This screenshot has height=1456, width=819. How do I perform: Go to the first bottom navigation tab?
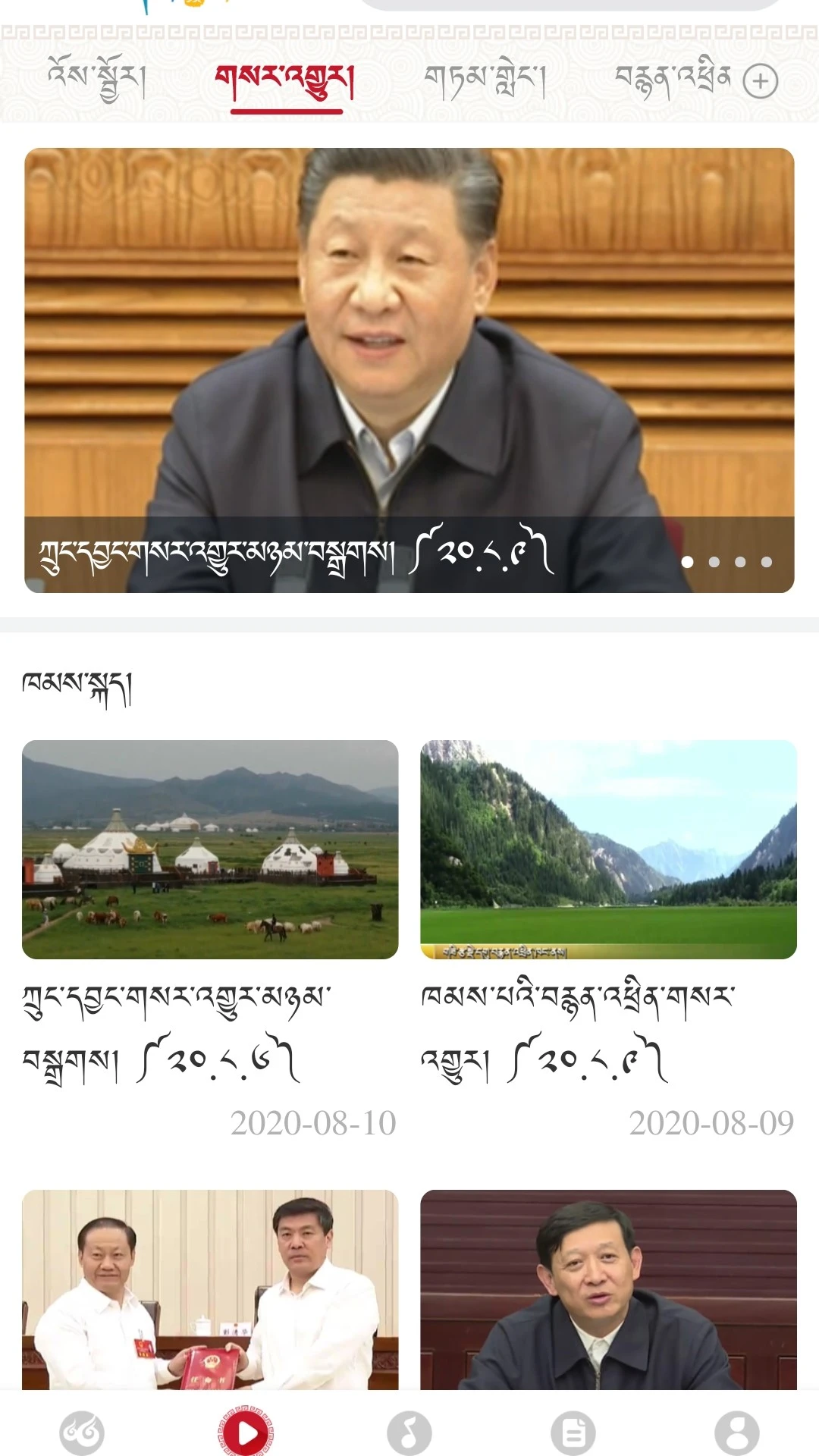[x=82, y=1432]
